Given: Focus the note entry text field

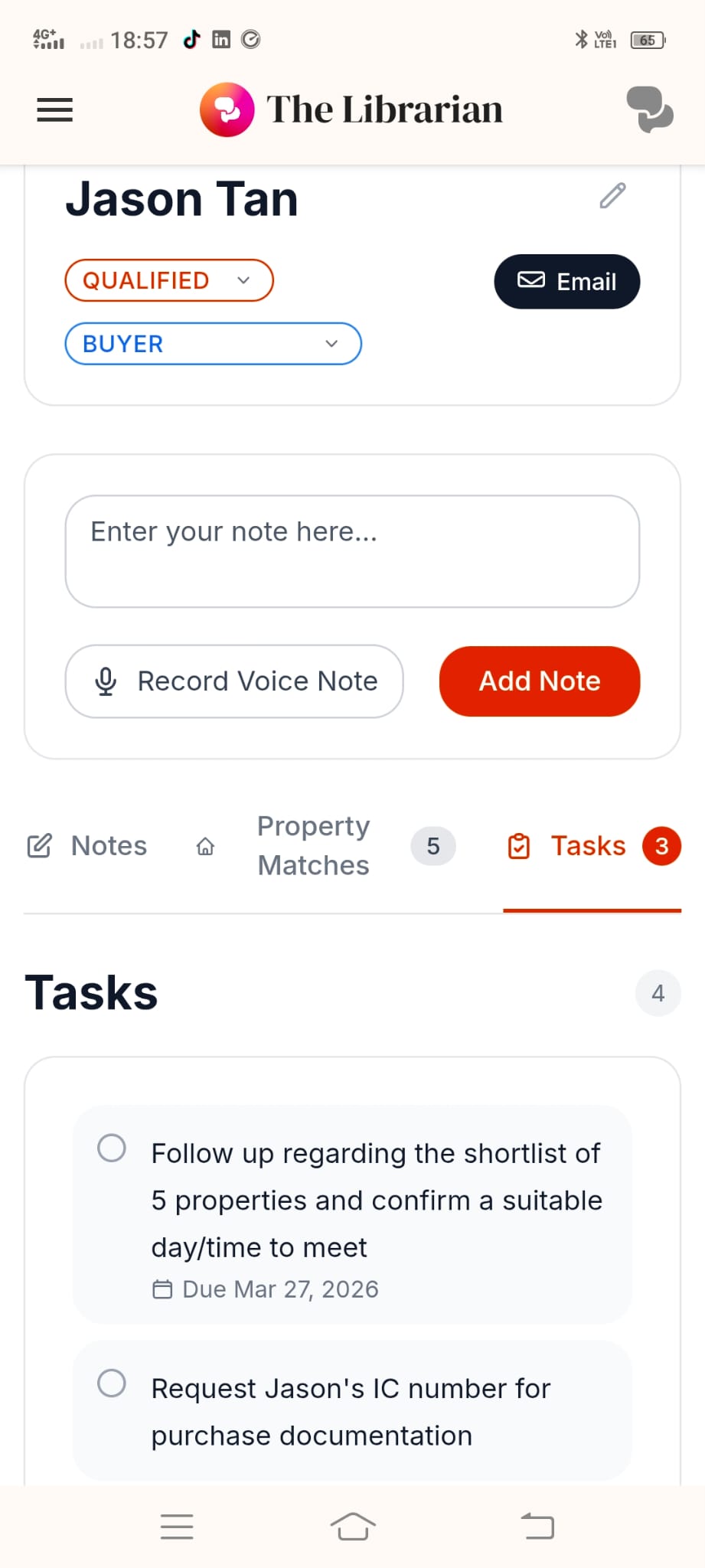Looking at the screenshot, I should pyautogui.click(x=352, y=551).
